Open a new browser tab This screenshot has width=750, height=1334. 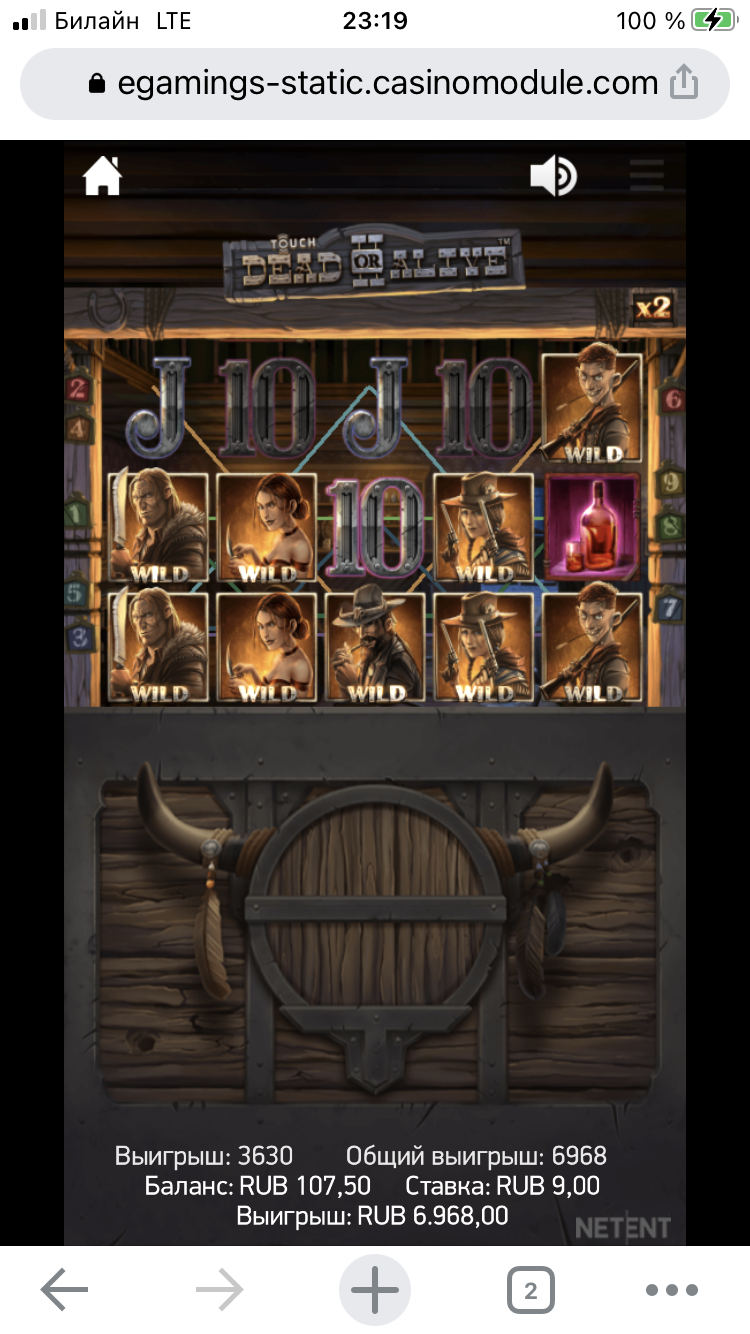point(375,1290)
